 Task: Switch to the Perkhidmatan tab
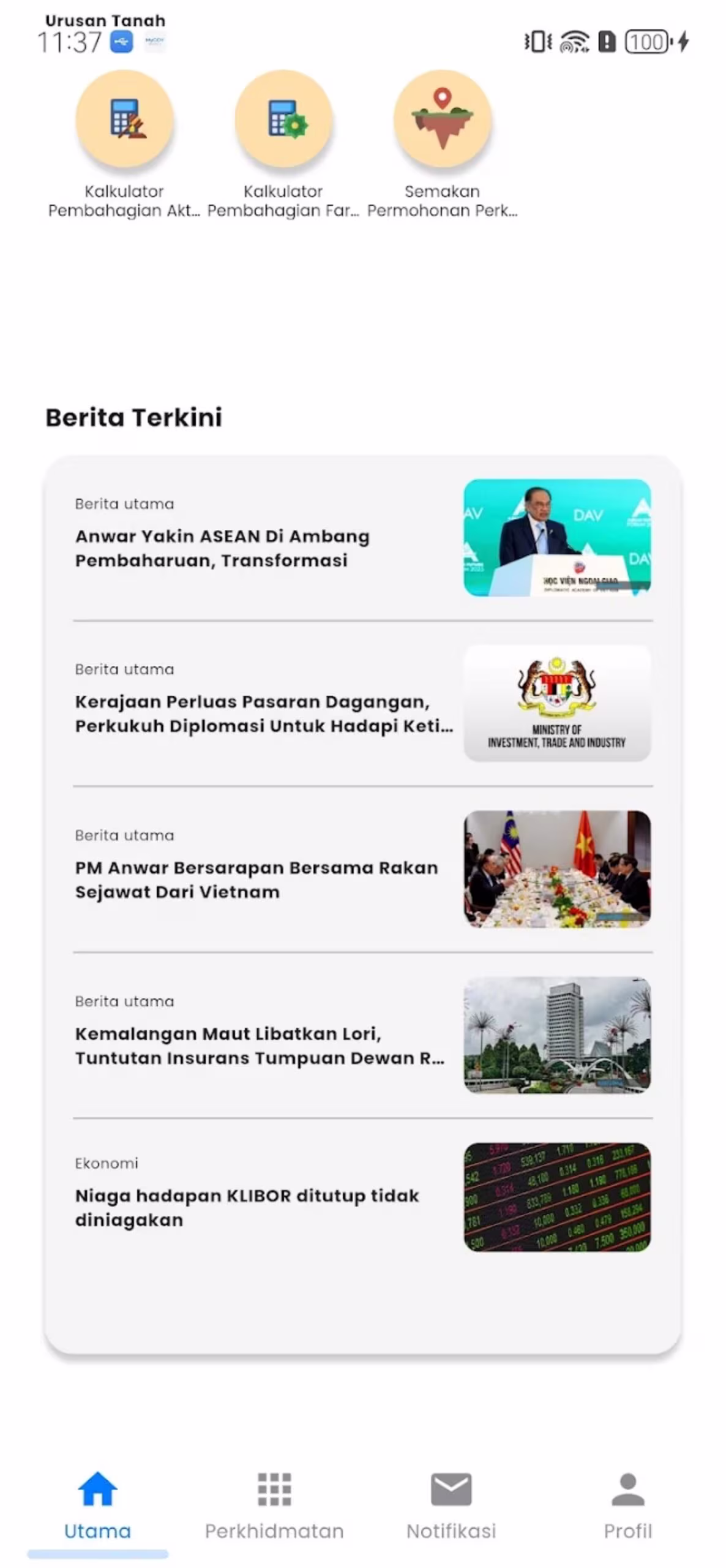pos(274,1504)
